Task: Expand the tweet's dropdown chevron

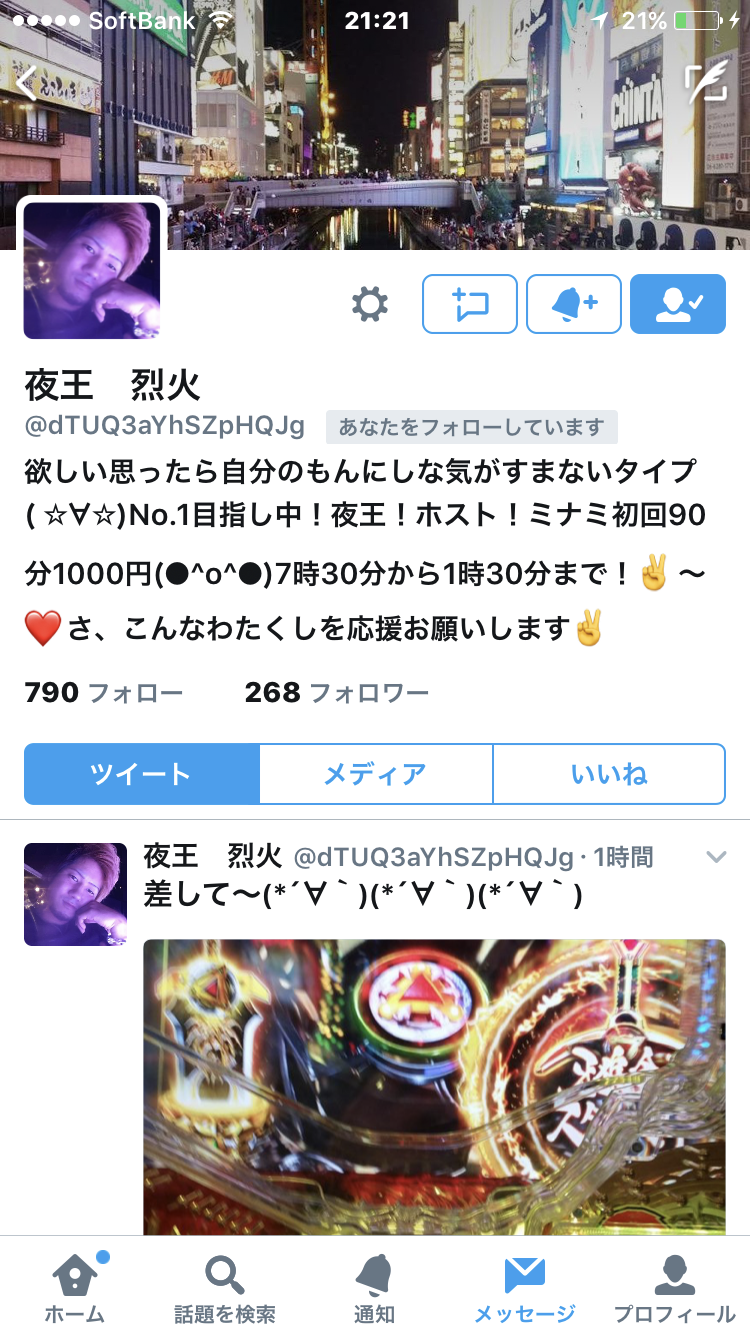Action: tap(715, 857)
